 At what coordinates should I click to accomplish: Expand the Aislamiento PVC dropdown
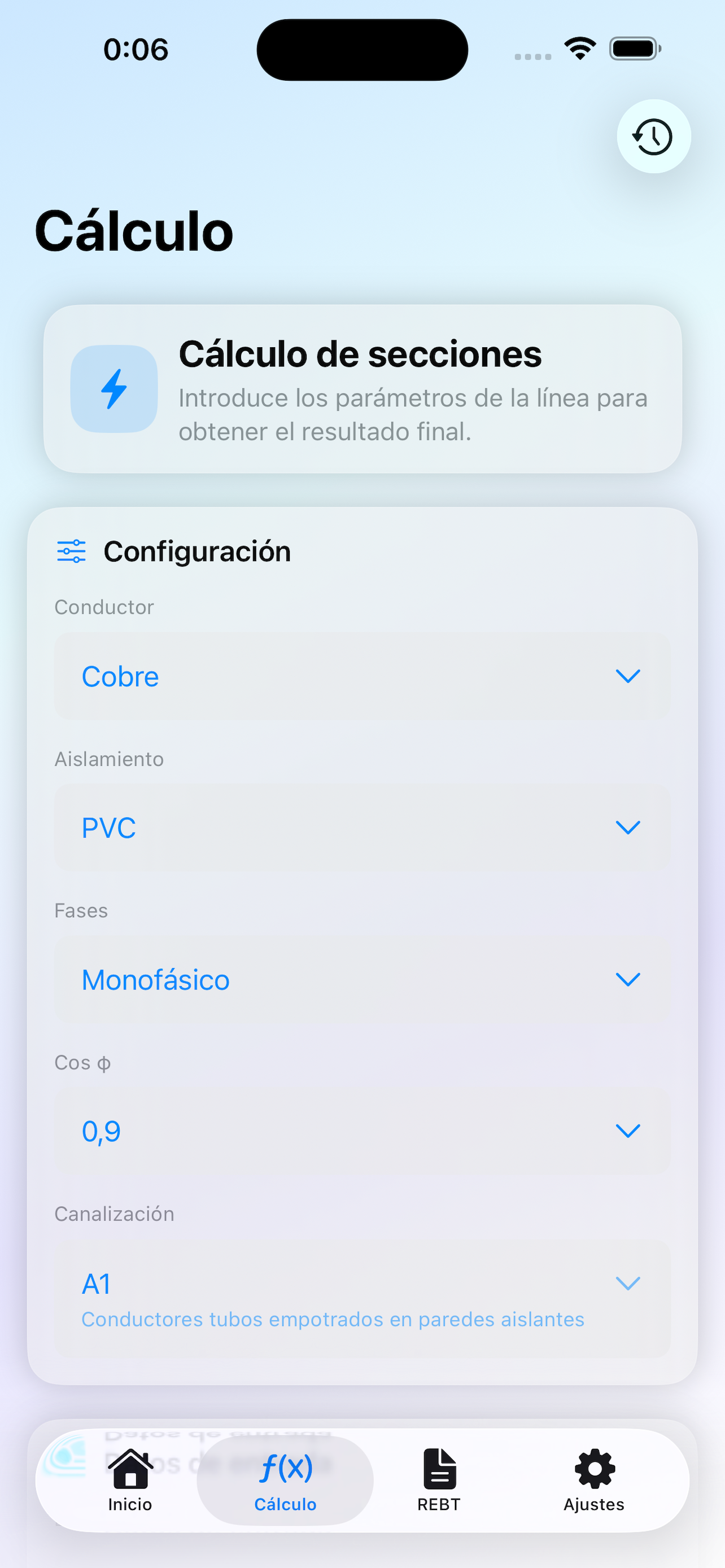pos(362,826)
